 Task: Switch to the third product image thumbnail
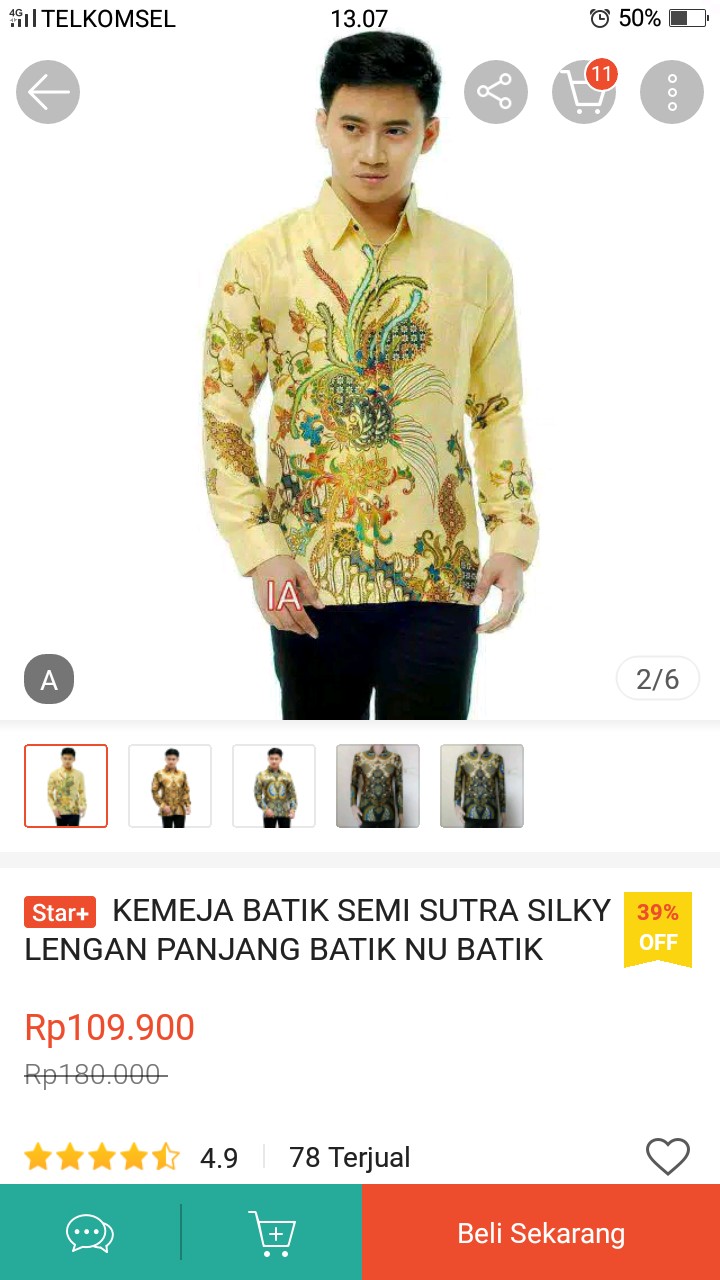point(273,786)
